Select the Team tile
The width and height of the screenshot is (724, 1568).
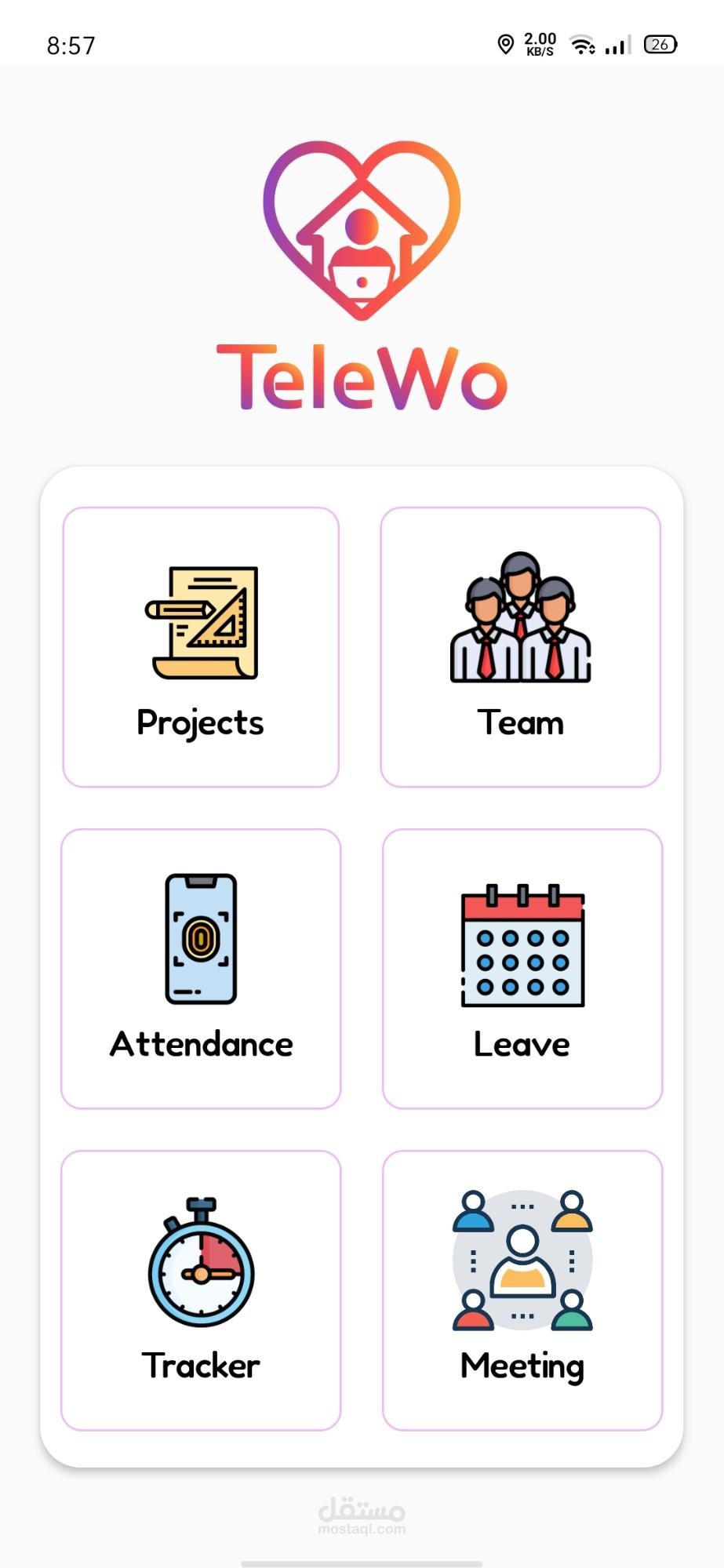(521, 647)
